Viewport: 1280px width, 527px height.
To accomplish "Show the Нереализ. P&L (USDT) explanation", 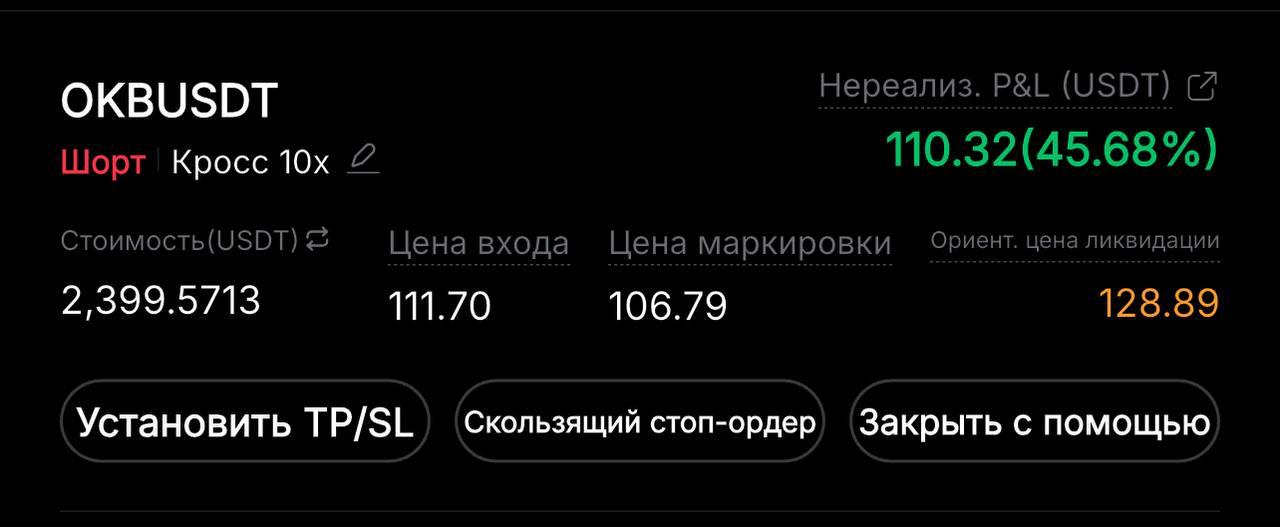I will (x=994, y=86).
